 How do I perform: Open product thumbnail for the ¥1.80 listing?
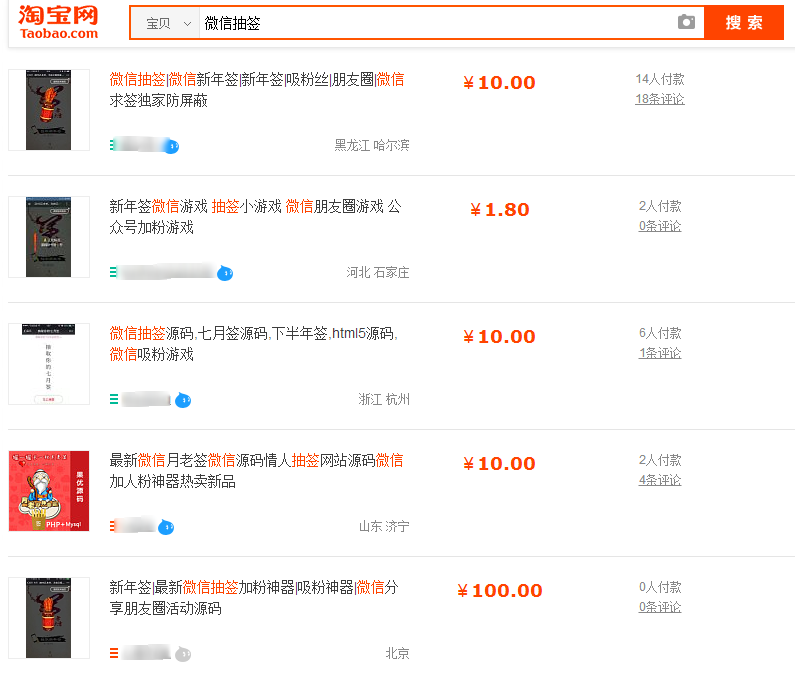[x=49, y=237]
